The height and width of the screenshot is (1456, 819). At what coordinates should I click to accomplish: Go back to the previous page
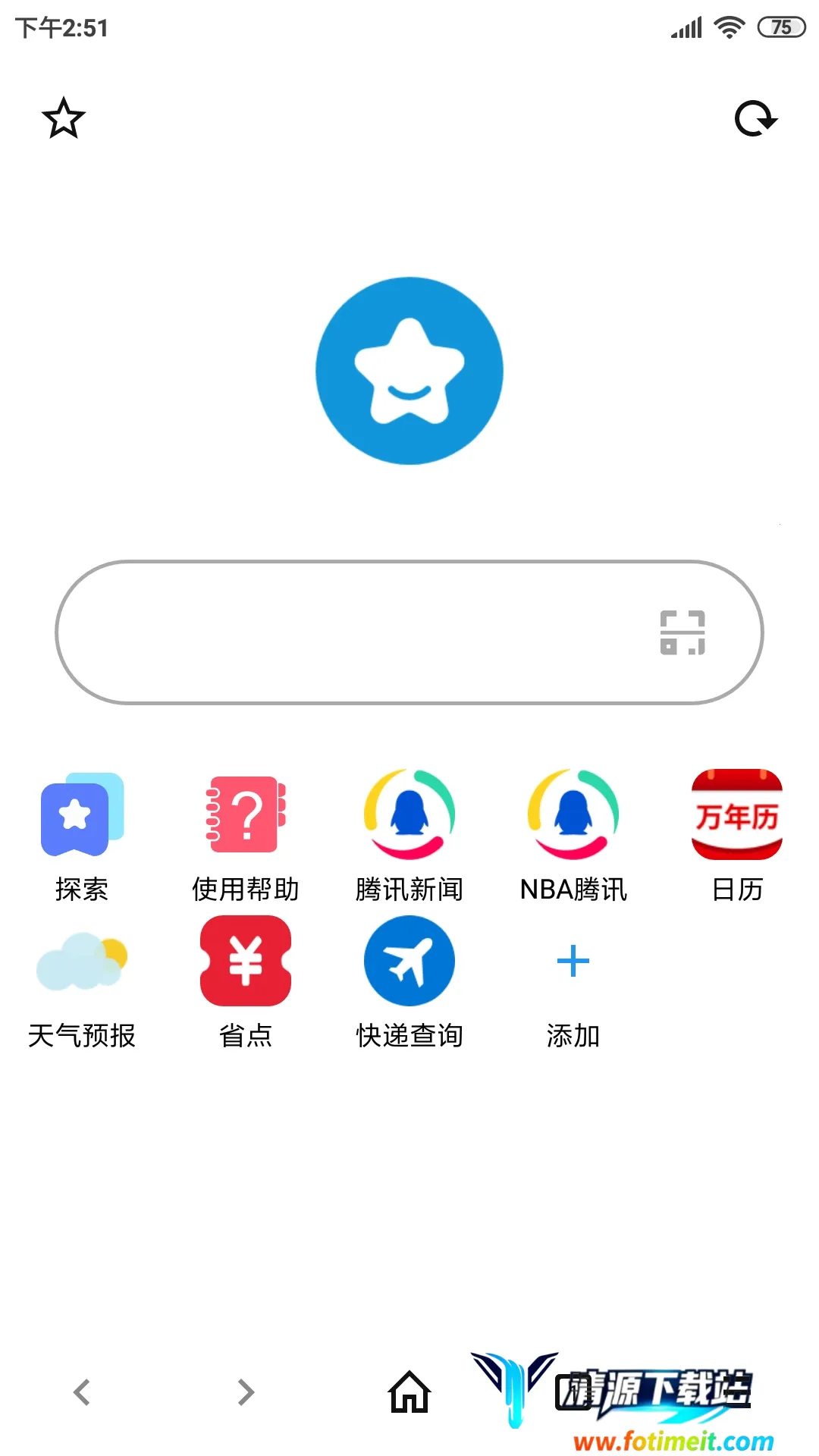(82, 1392)
